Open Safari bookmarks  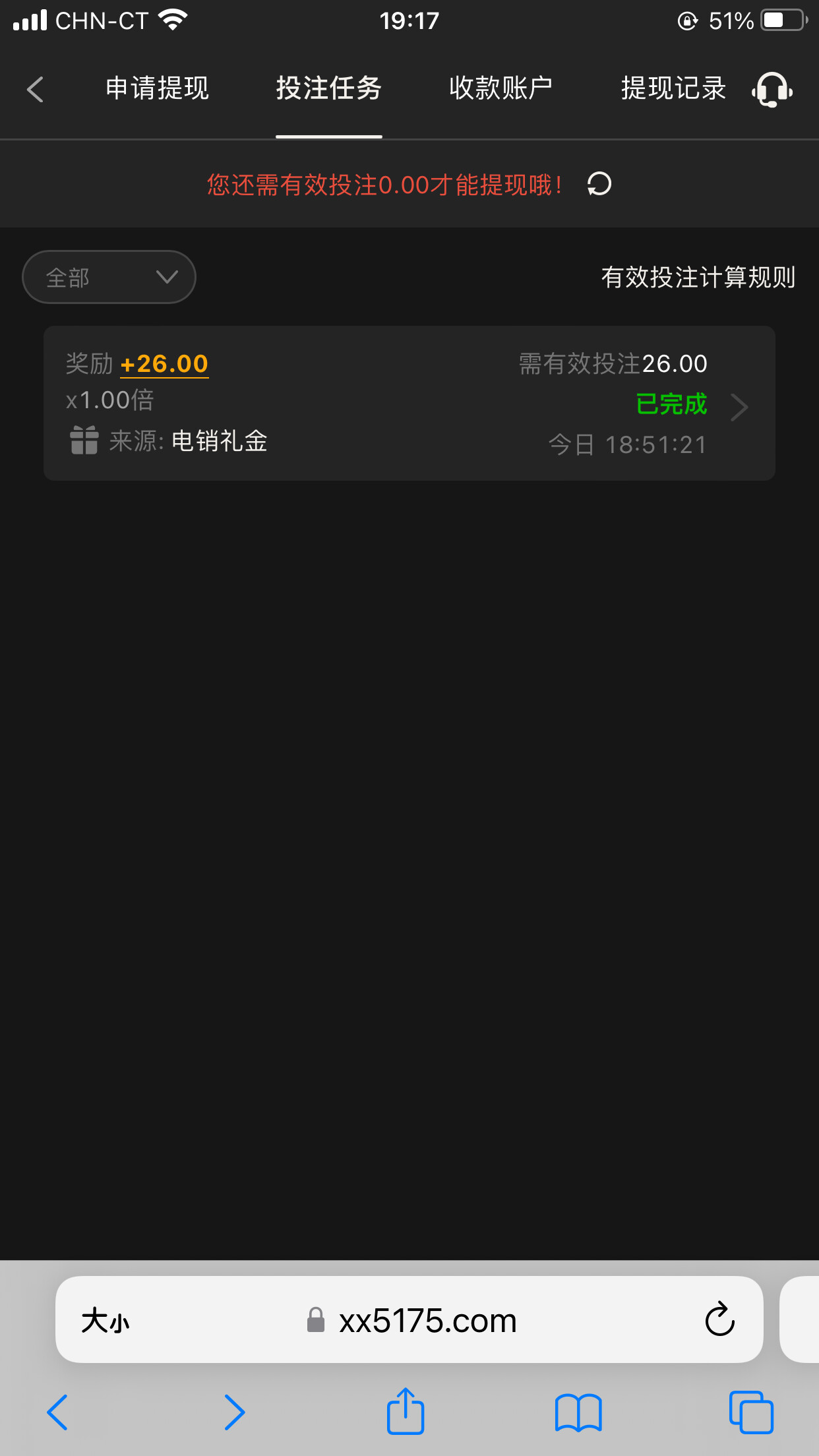tap(578, 1412)
